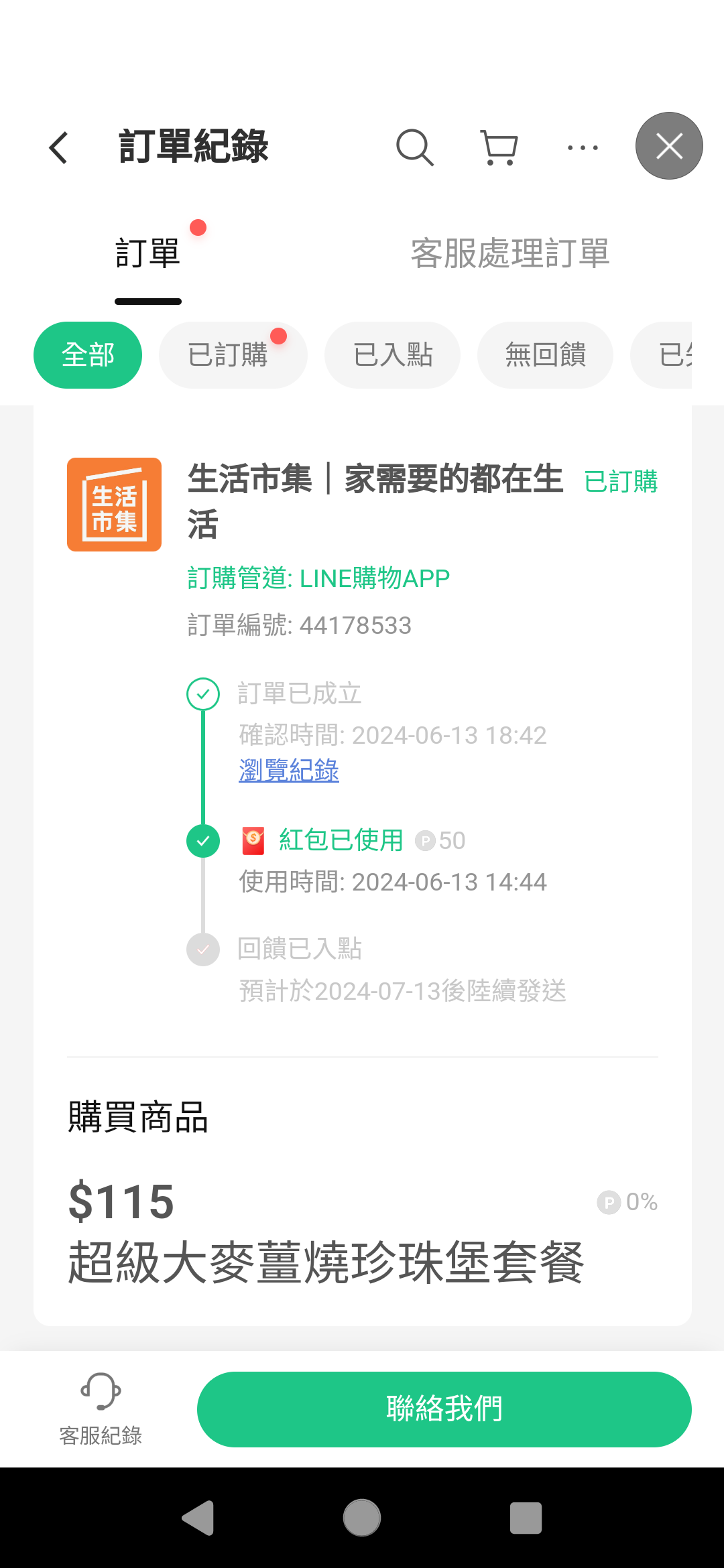Screen dimensions: 724x1568
Task: Filter orders by 已入點
Action: click(x=392, y=355)
